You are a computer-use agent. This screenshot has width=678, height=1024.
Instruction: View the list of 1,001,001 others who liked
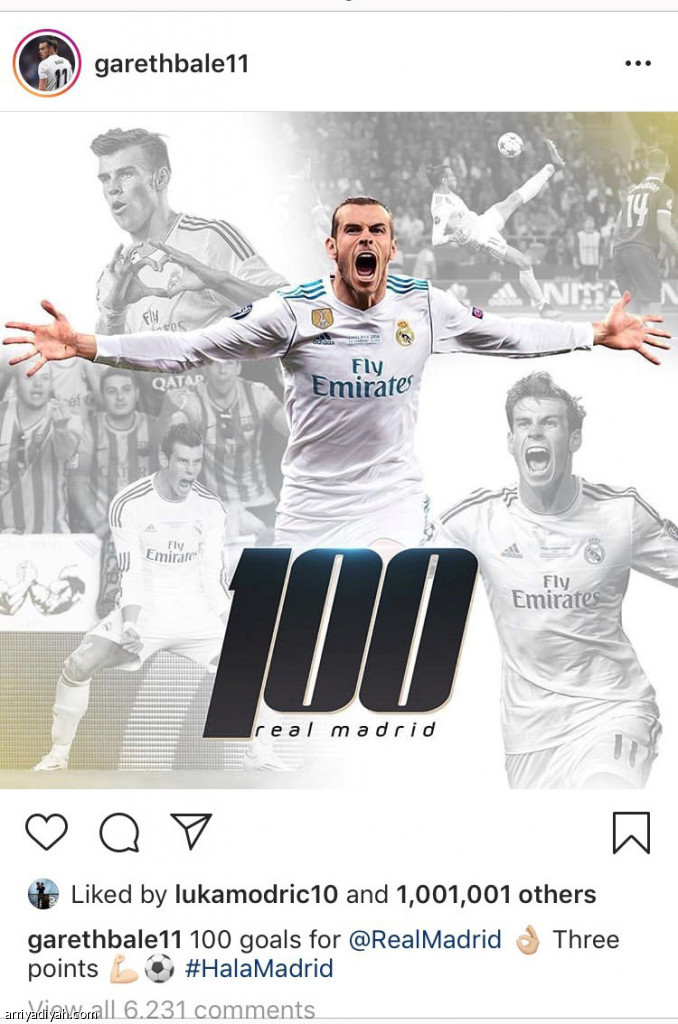(496, 894)
